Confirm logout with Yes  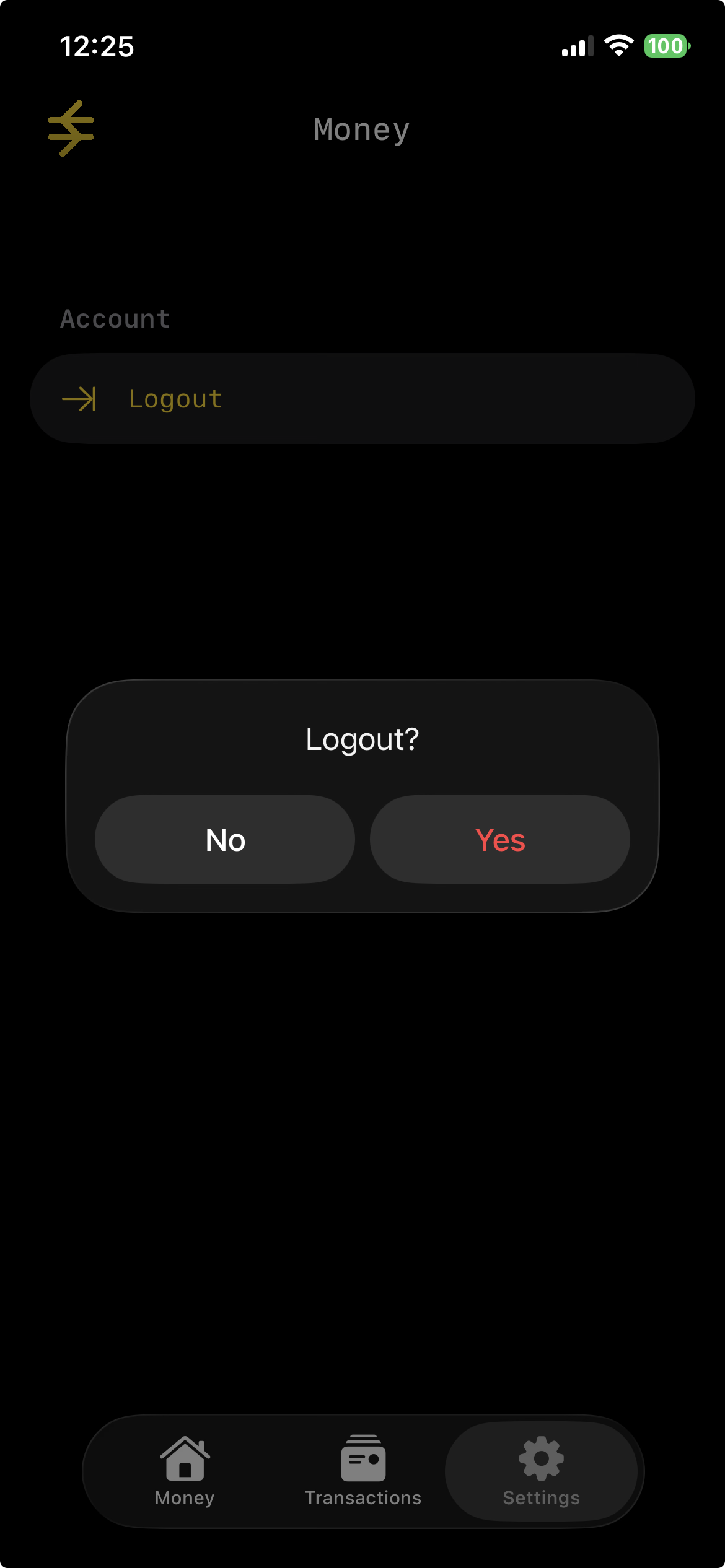[x=499, y=839]
